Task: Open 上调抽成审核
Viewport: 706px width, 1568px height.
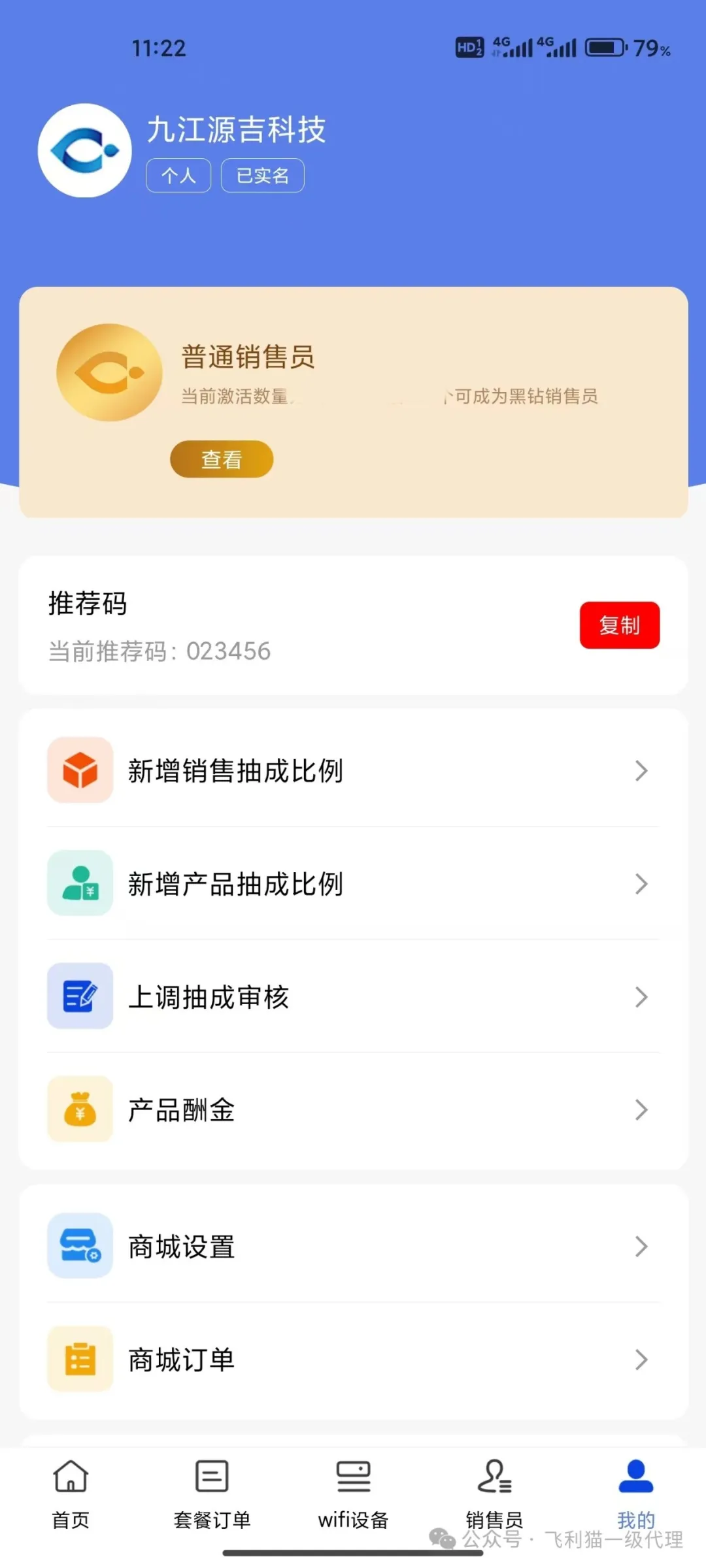Action: 353,996
